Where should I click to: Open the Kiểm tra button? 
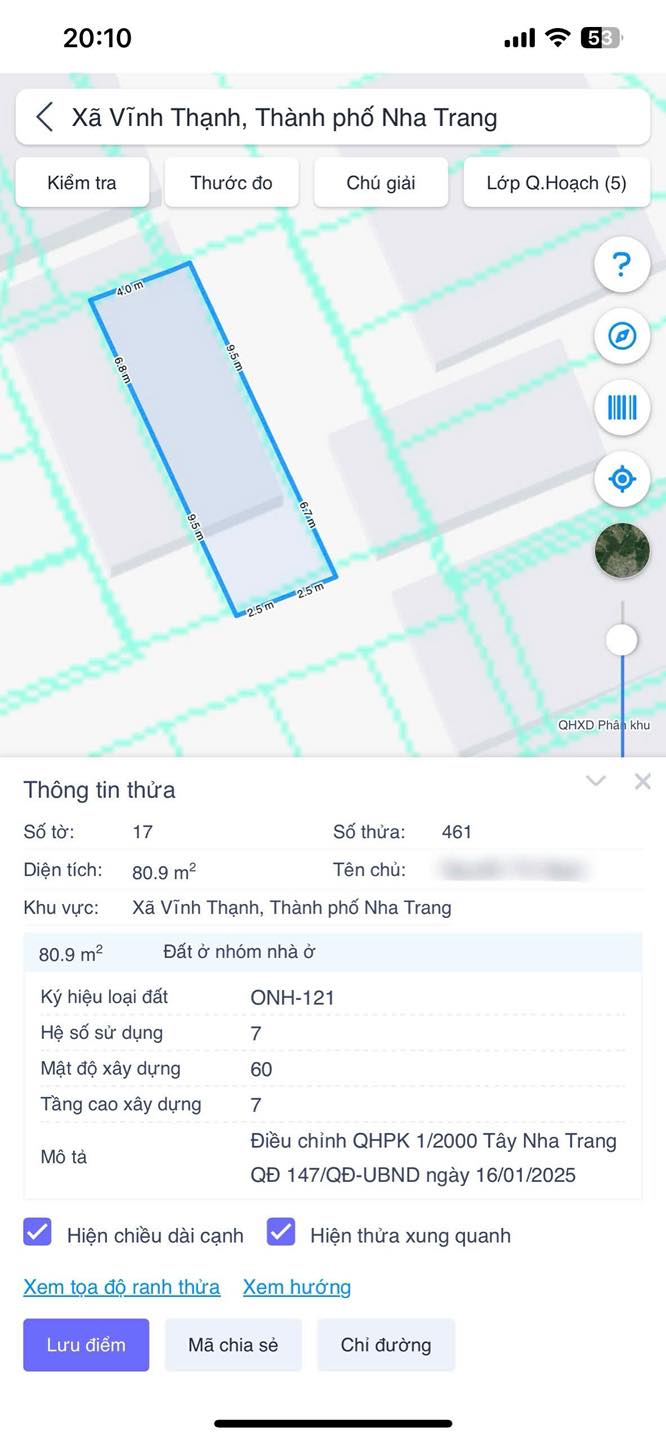[82, 183]
